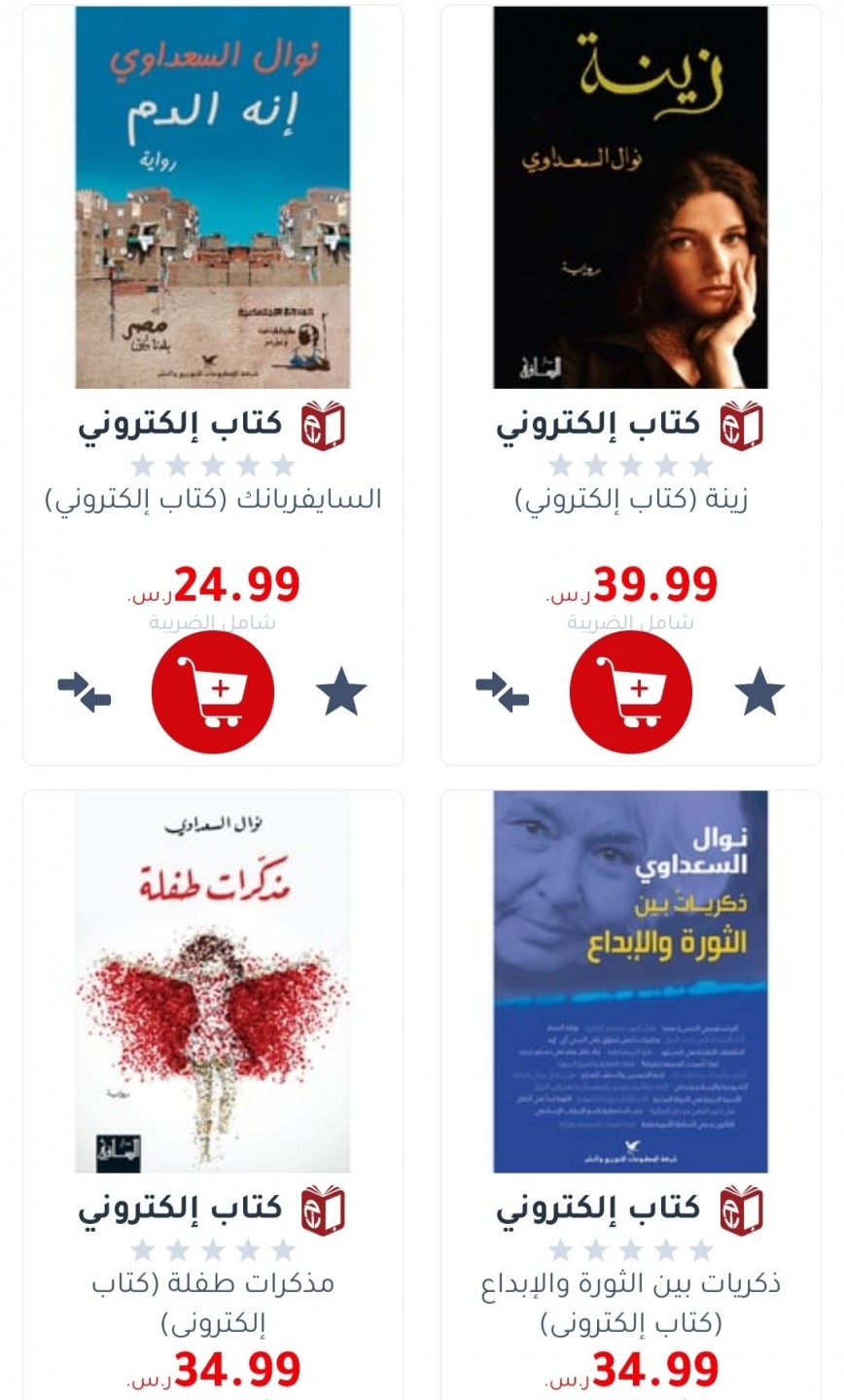Open the إنه الدم book cover
This screenshot has width=844, height=1400.
[x=212, y=197]
